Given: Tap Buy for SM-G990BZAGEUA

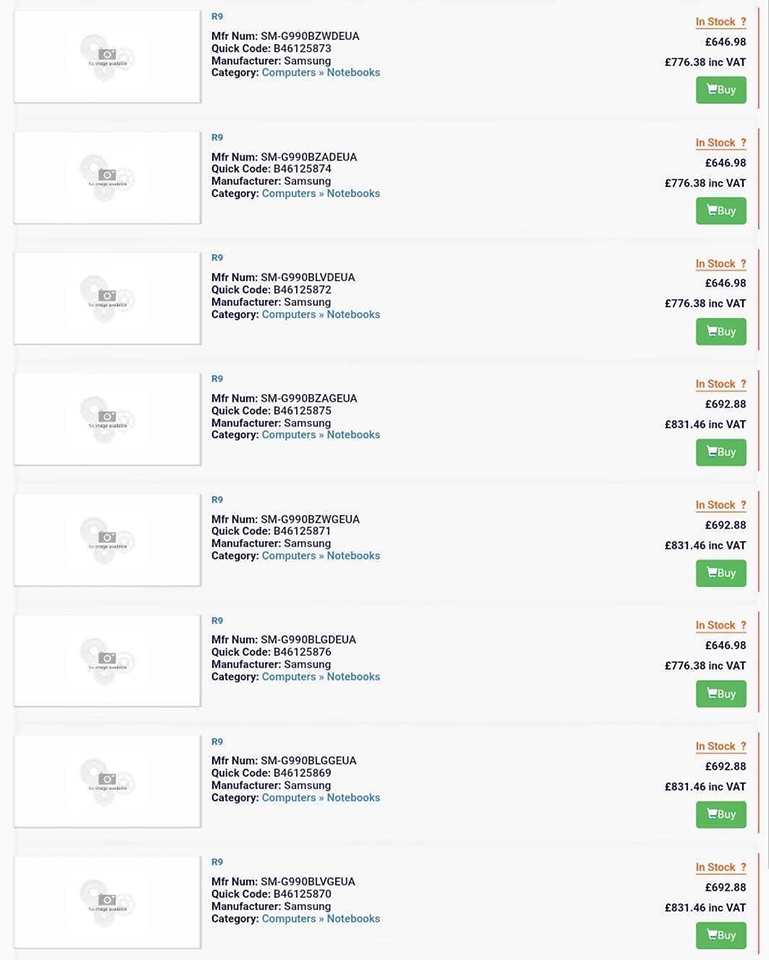Looking at the screenshot, I should click(x=721, y=452).
